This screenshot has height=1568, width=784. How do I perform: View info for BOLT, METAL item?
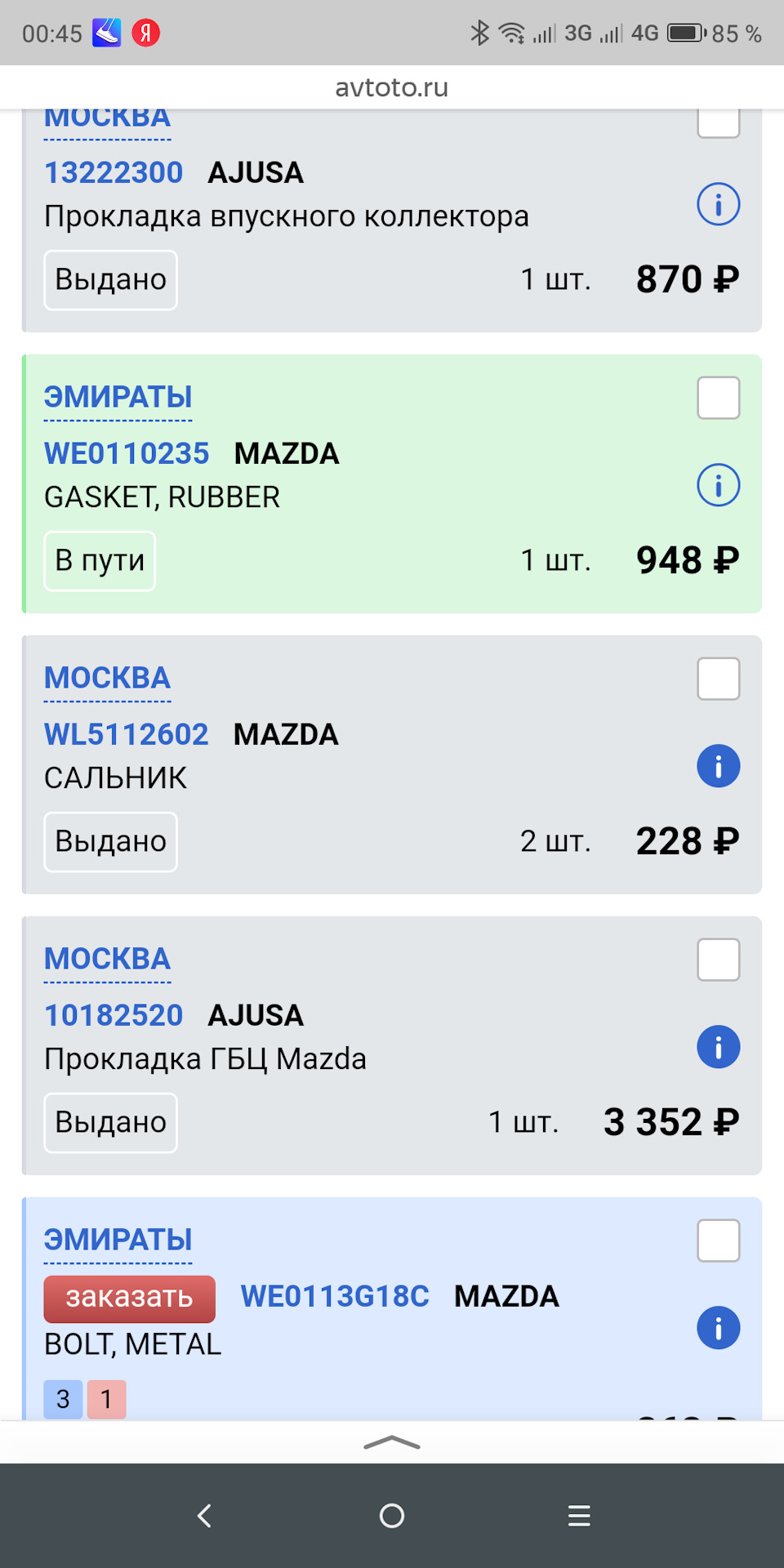718,1328
